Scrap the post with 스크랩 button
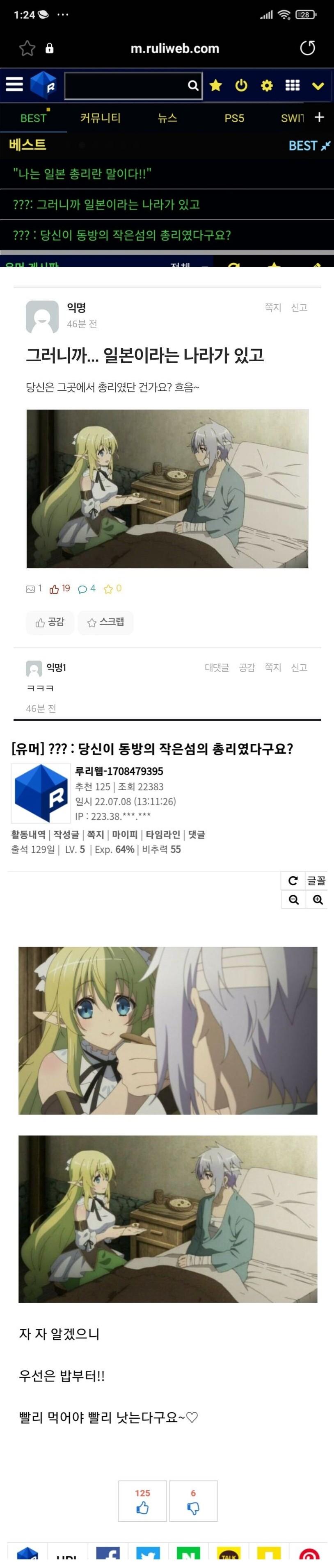 point(106,622)
